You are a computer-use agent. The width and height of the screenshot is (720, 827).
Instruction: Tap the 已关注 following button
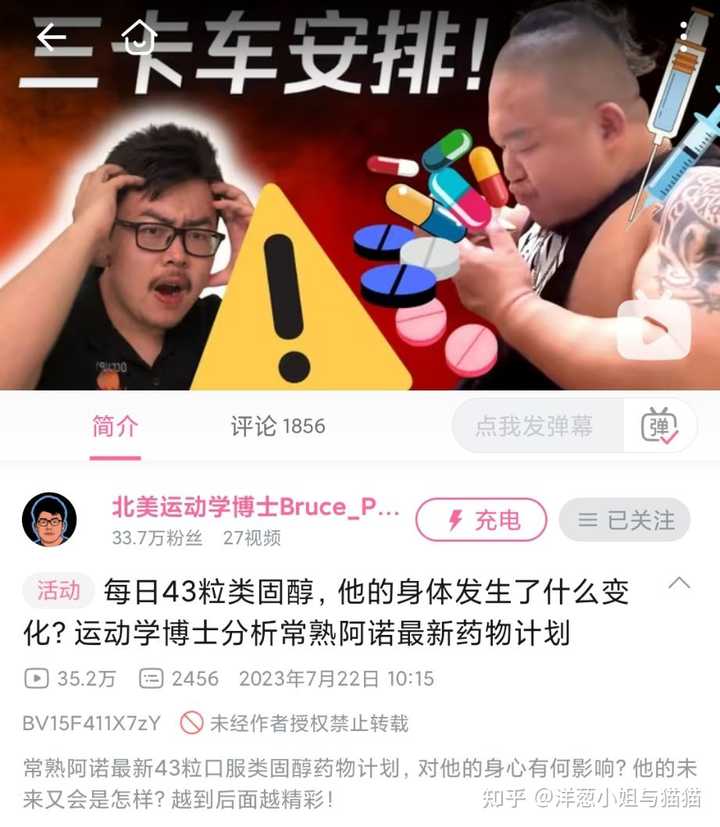pyautogui.click(x=624, y=520)
